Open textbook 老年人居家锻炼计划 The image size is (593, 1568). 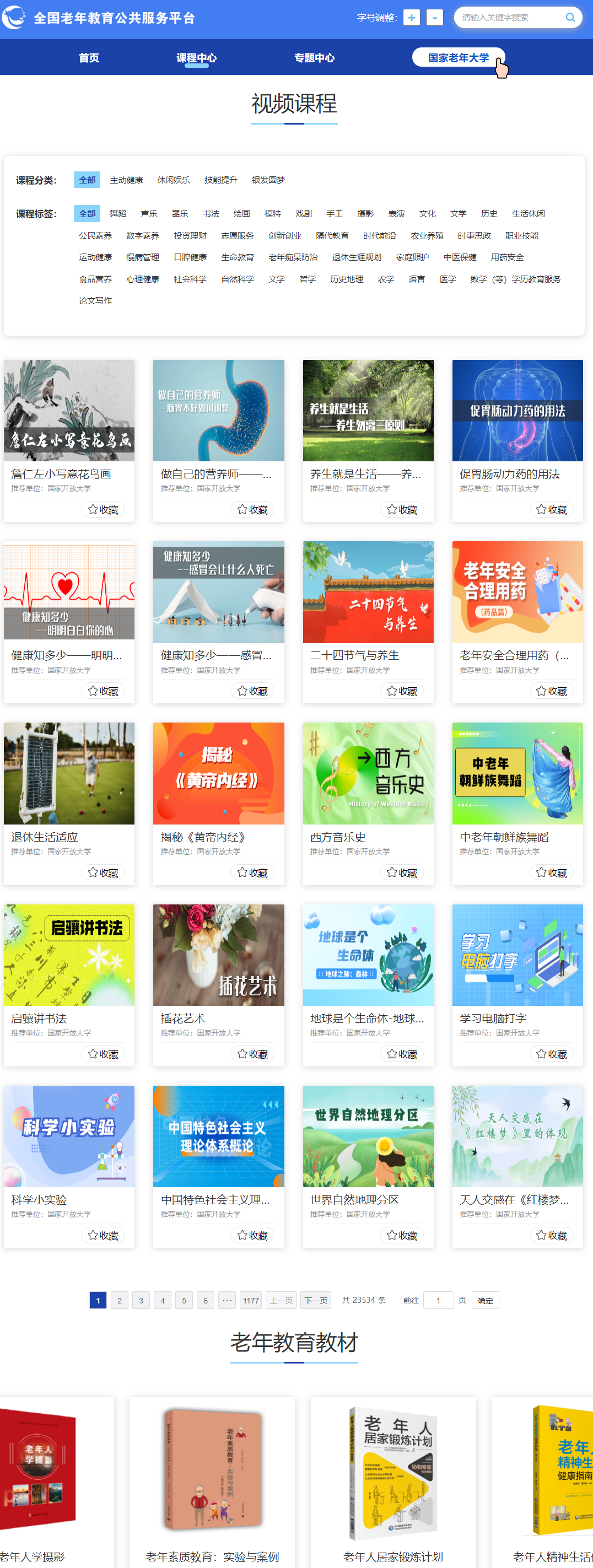click(393, 1479)
